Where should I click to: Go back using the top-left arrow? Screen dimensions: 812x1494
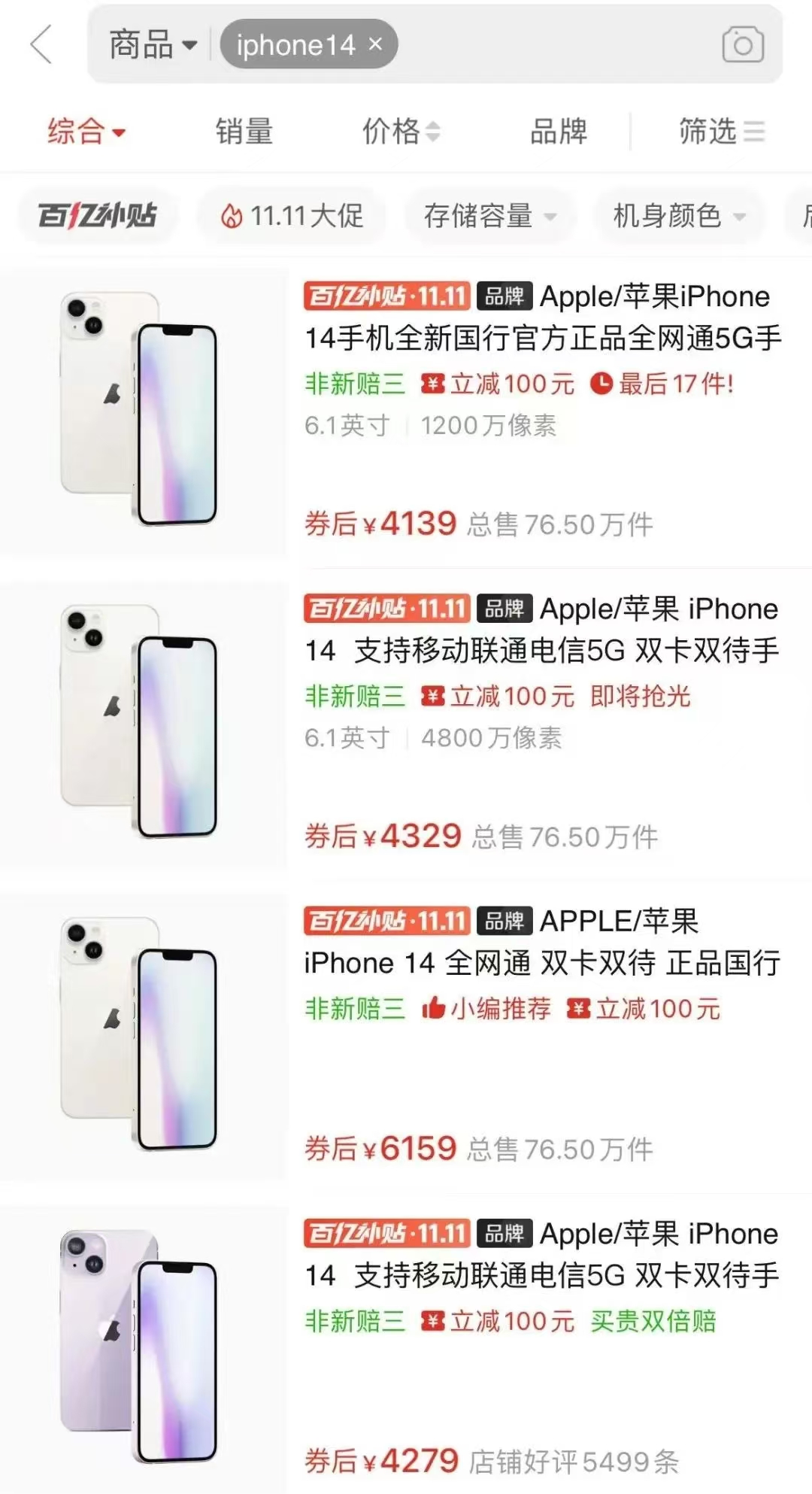click(41, 44)
